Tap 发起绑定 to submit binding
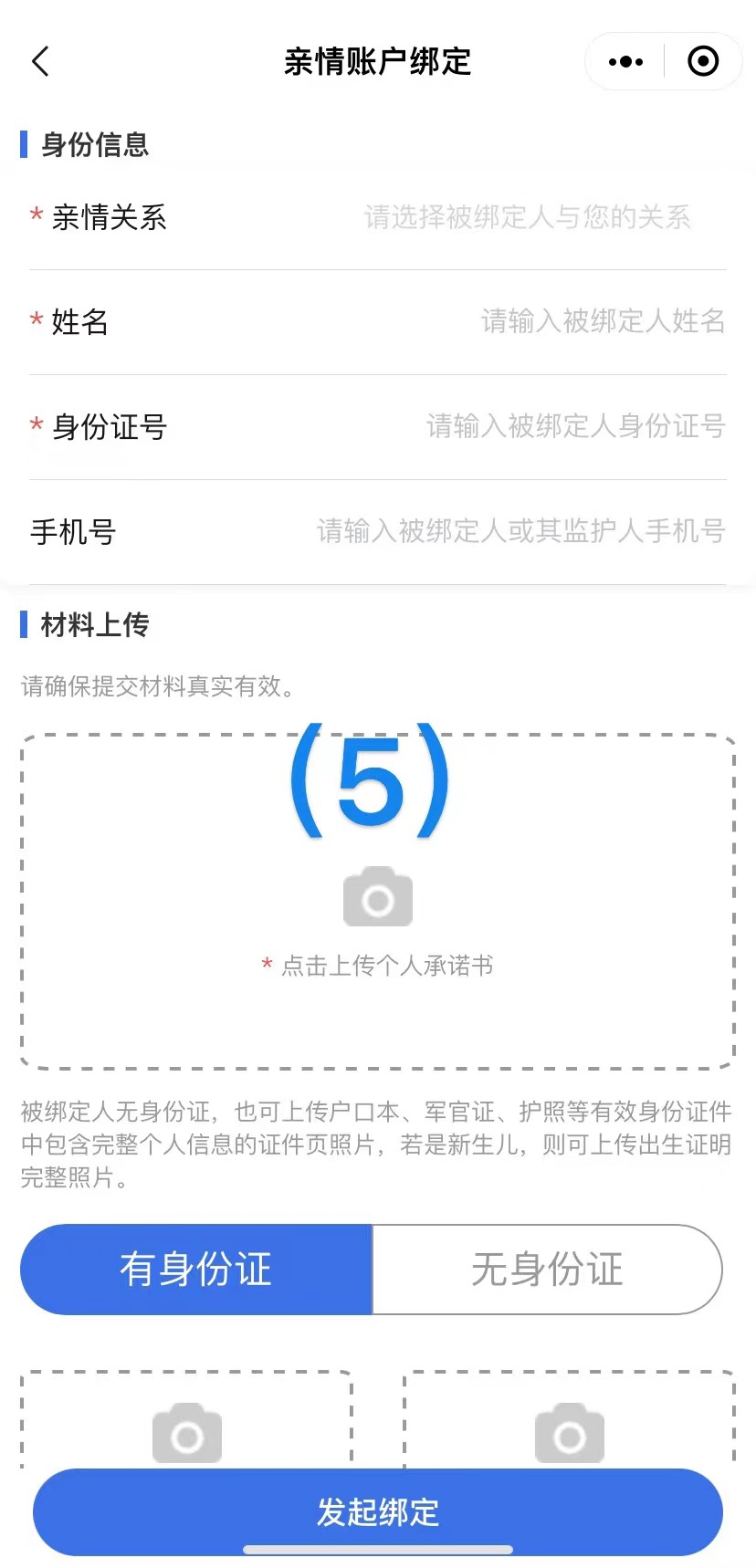 (x=378, y=1511)
